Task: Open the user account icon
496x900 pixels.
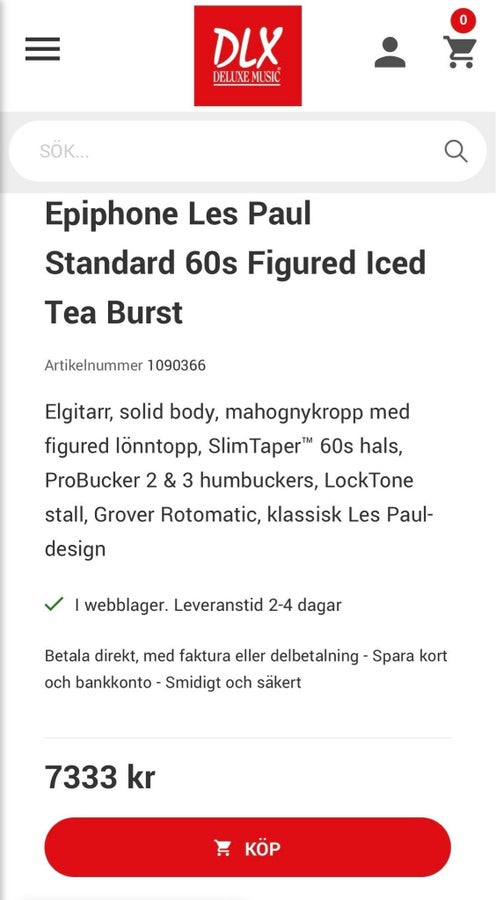Action: coord(390,52)
